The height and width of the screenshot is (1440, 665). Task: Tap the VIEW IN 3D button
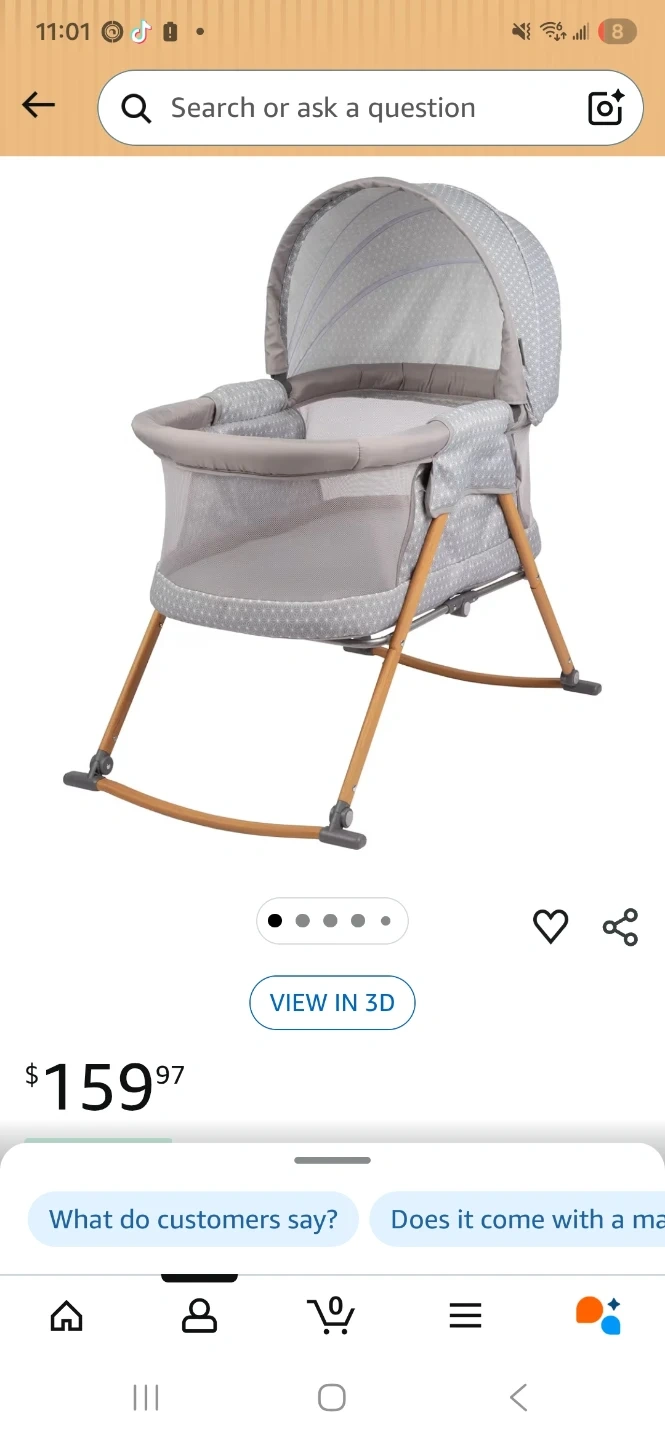click(332, 1002)
